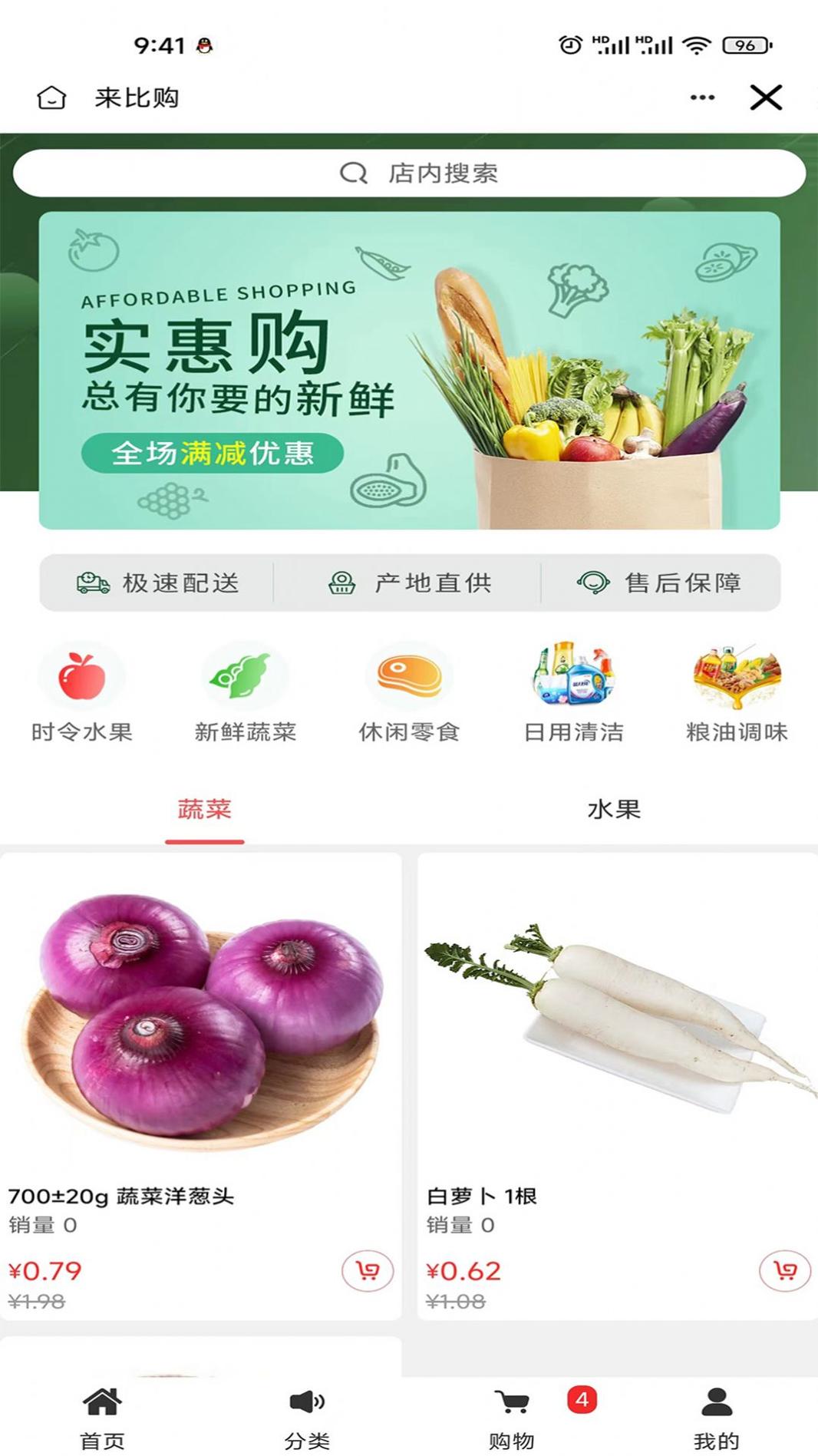Add 白萝卜 1根 to the cart
This screenshot has width=818, height=1456.
(784, 1271)
